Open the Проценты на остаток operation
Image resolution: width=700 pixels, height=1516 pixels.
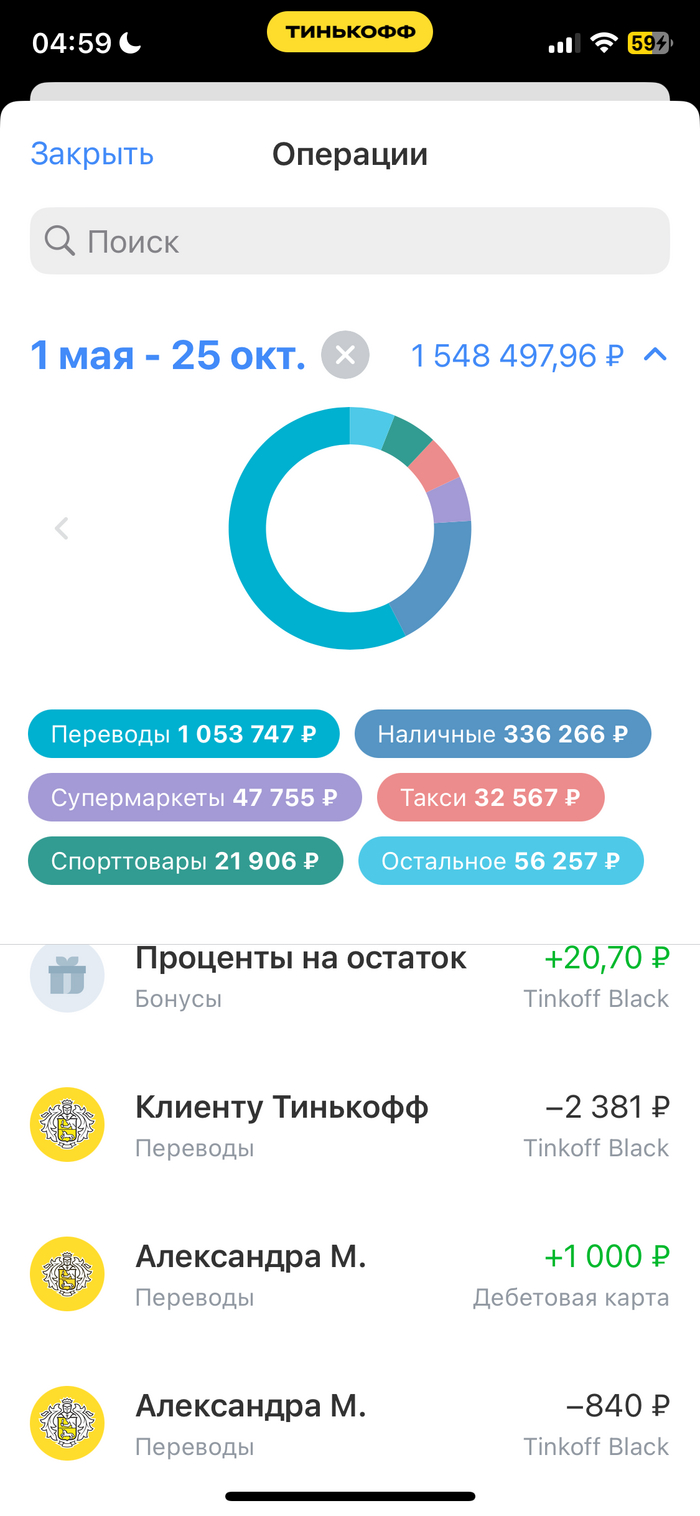pyautogui.click(x=349, y=975)
